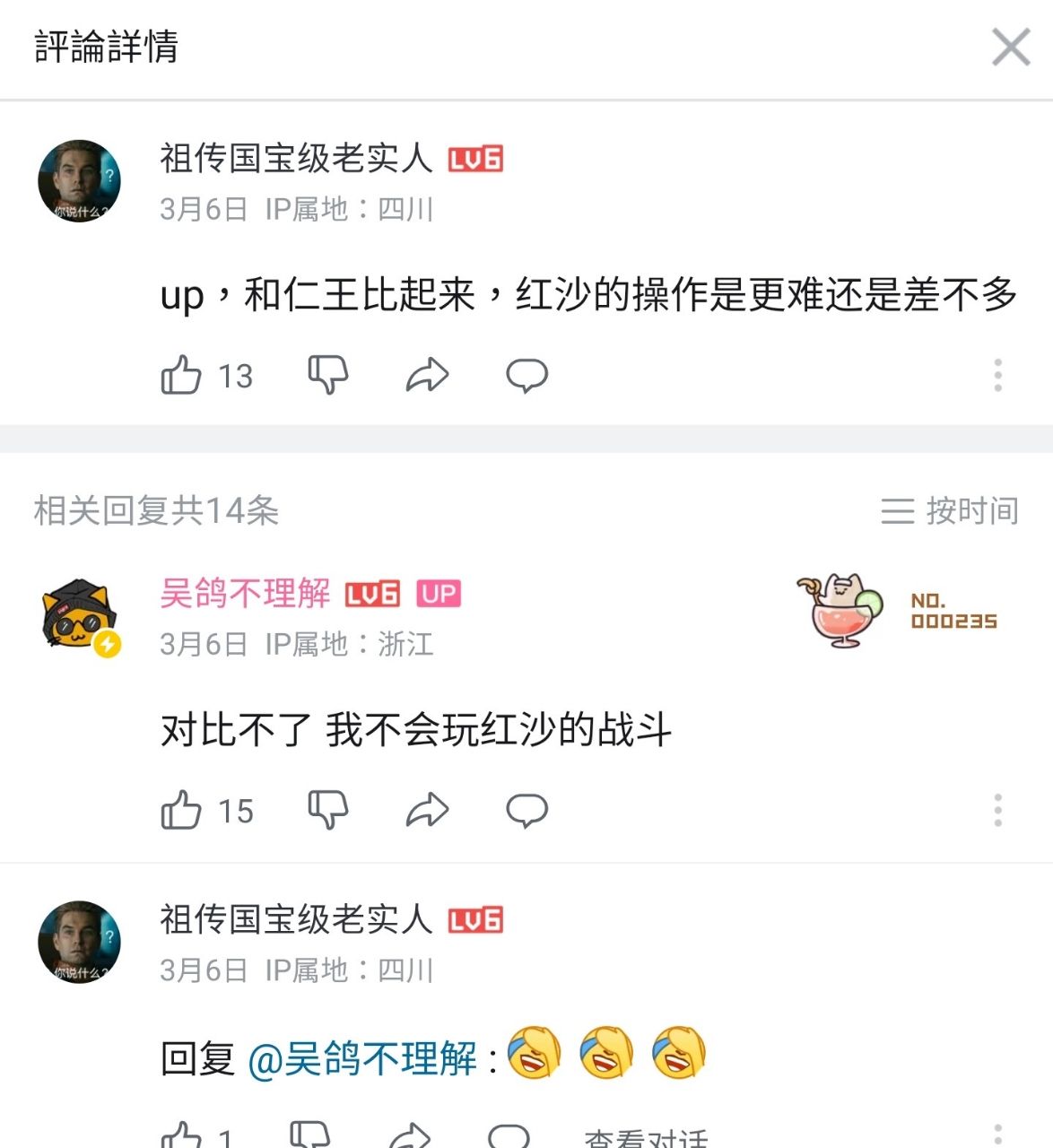Open more options for the top comment
The image size is (1053, 1148).
(997, 375)
